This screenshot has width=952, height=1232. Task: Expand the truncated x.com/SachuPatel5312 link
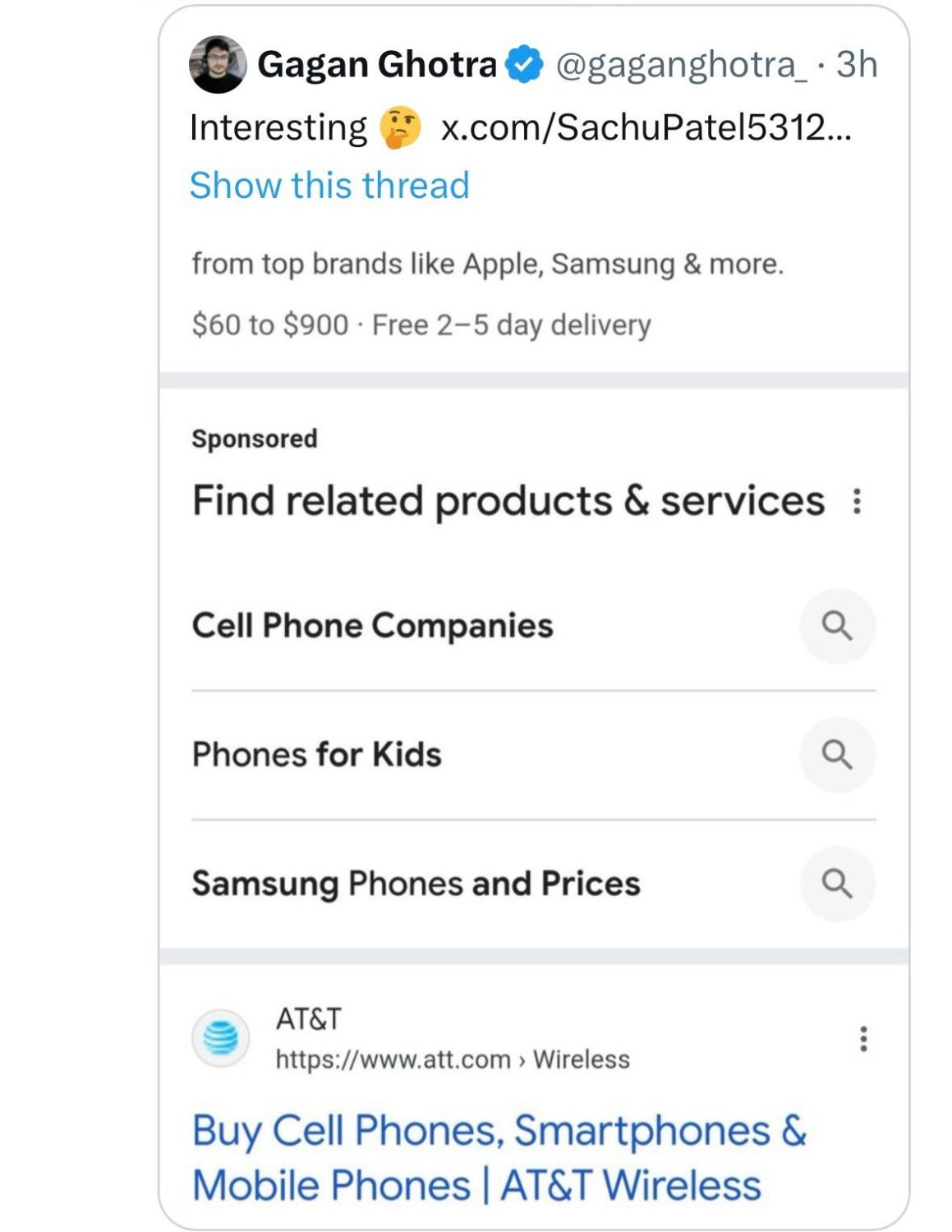click(646, 126)
